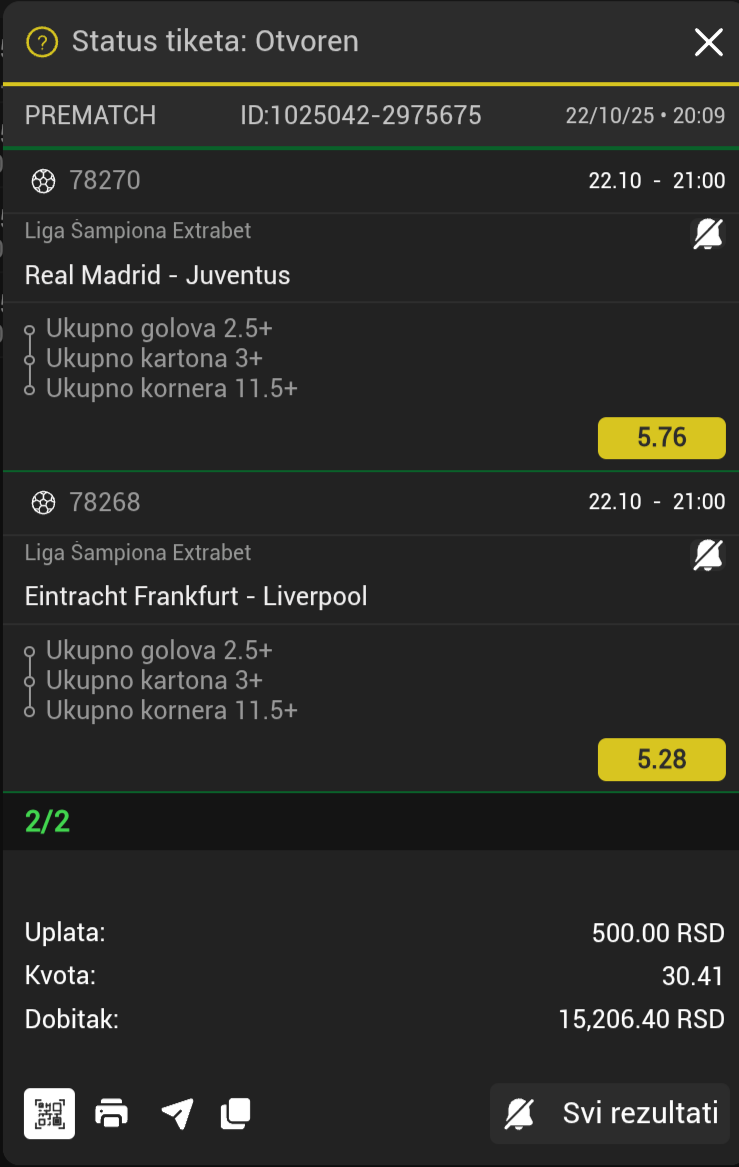Toggle notifications bell for Real Madrid - Juventus

pyautogui.click(x=708, y=234)
